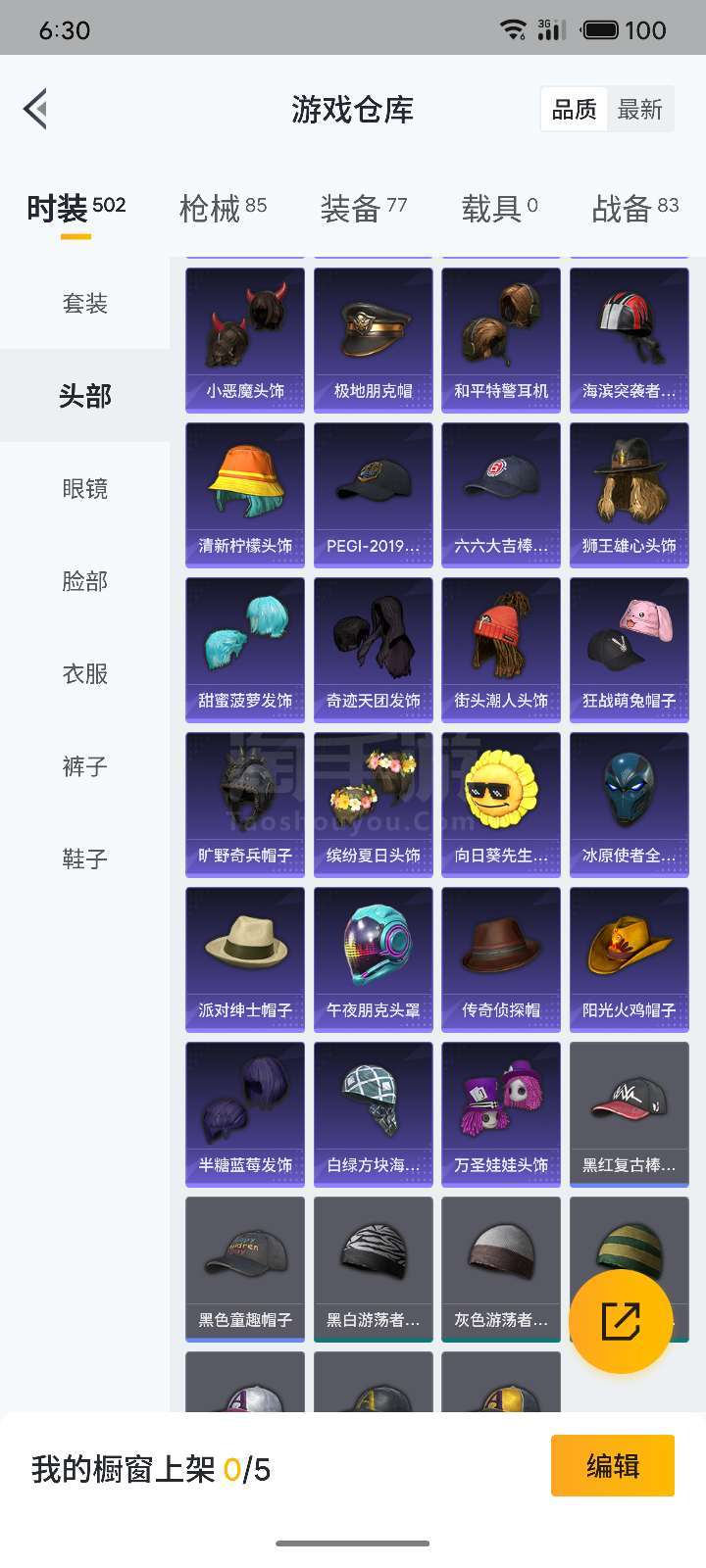Screen dimensions: 706x1568
Task: Open the 传奇侦探帽 item
Action: coord(501,959)
